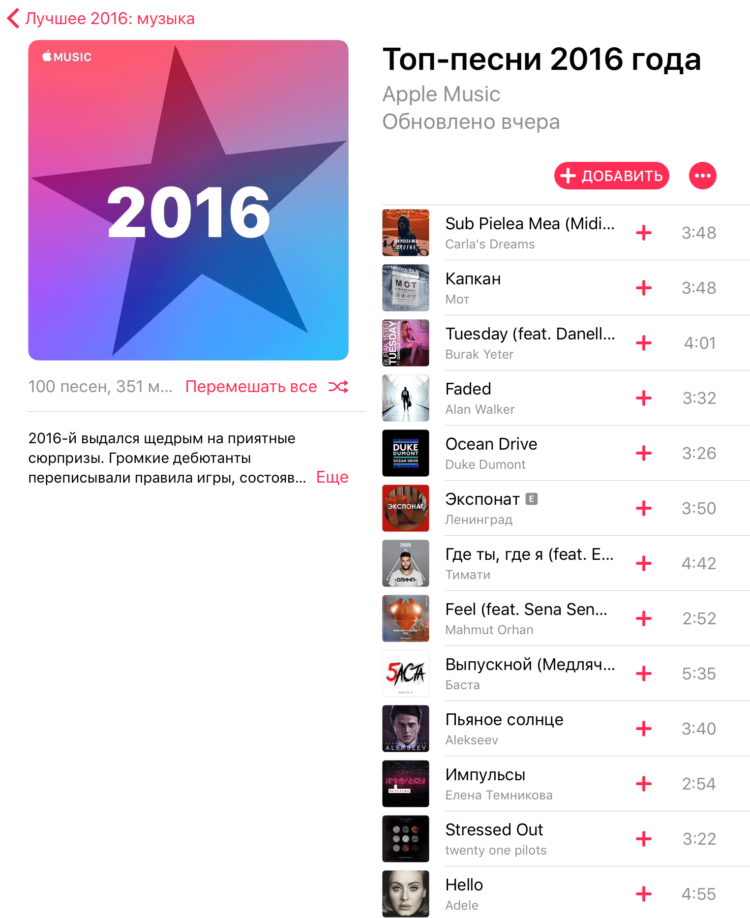Screen dimensions: 750x918
Task: Add Капкан by Мот to library
Action: tap(643, 288)
